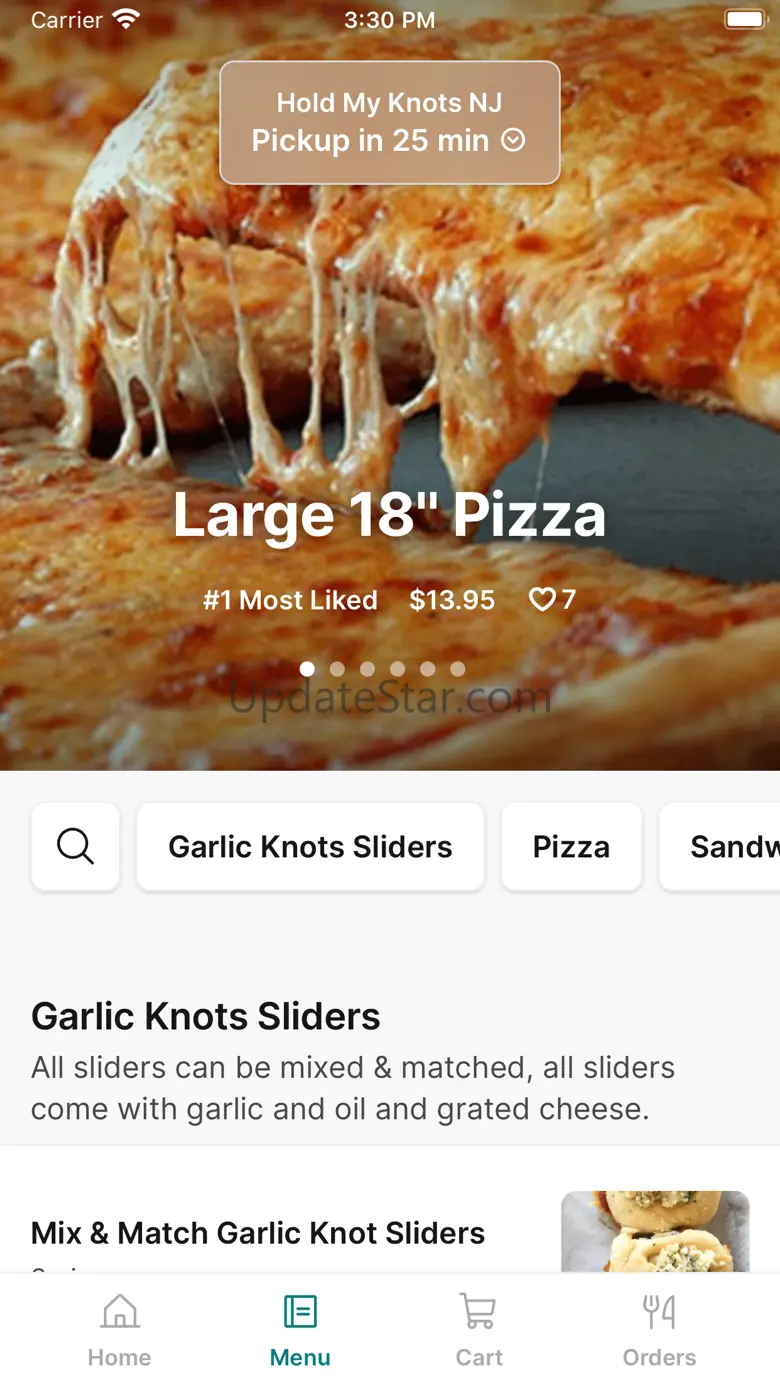View the Cart tab
The image size is (780, 1387).
(479, 1330)
